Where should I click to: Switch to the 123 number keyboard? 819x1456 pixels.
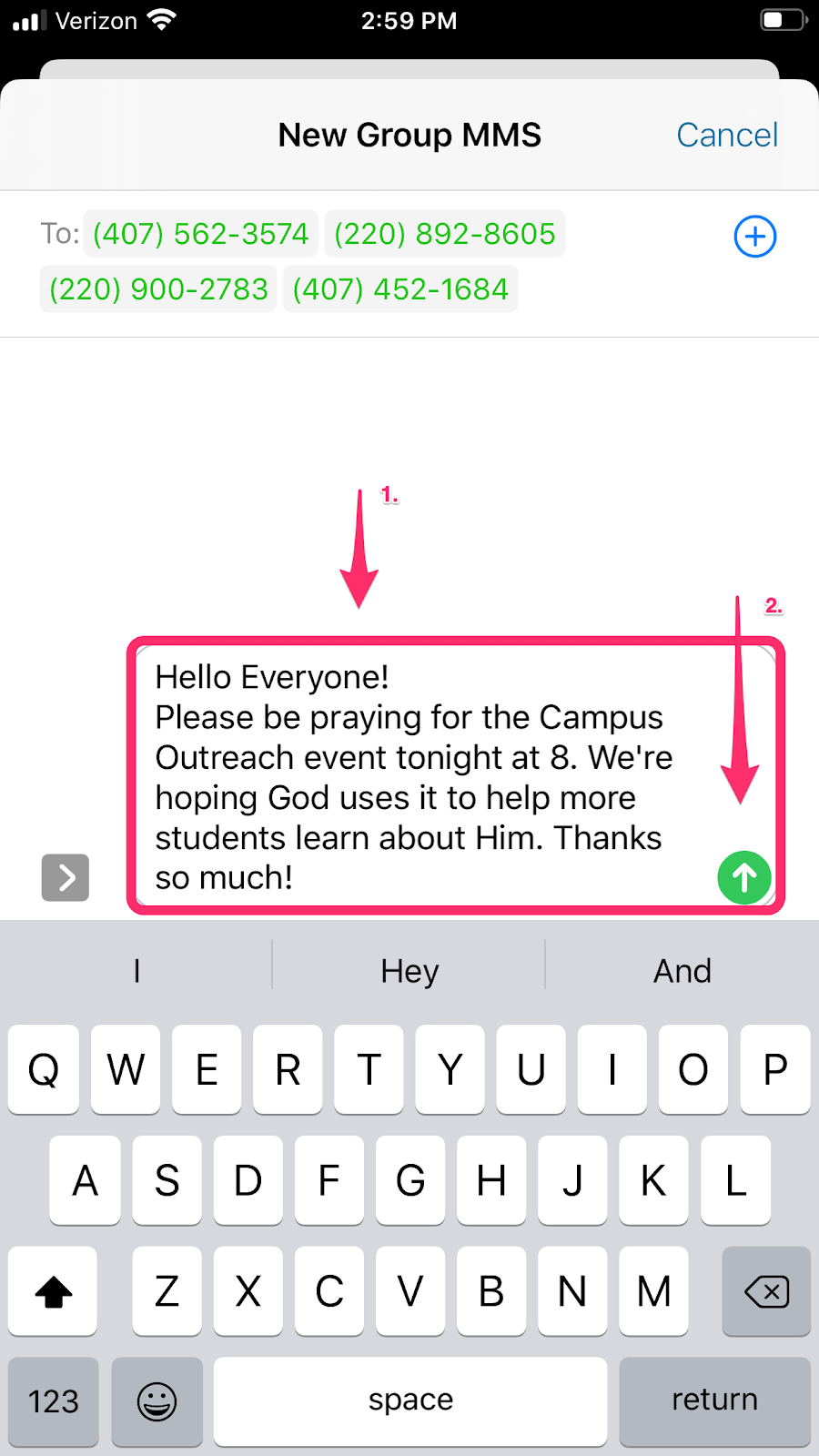[54, 1400]
